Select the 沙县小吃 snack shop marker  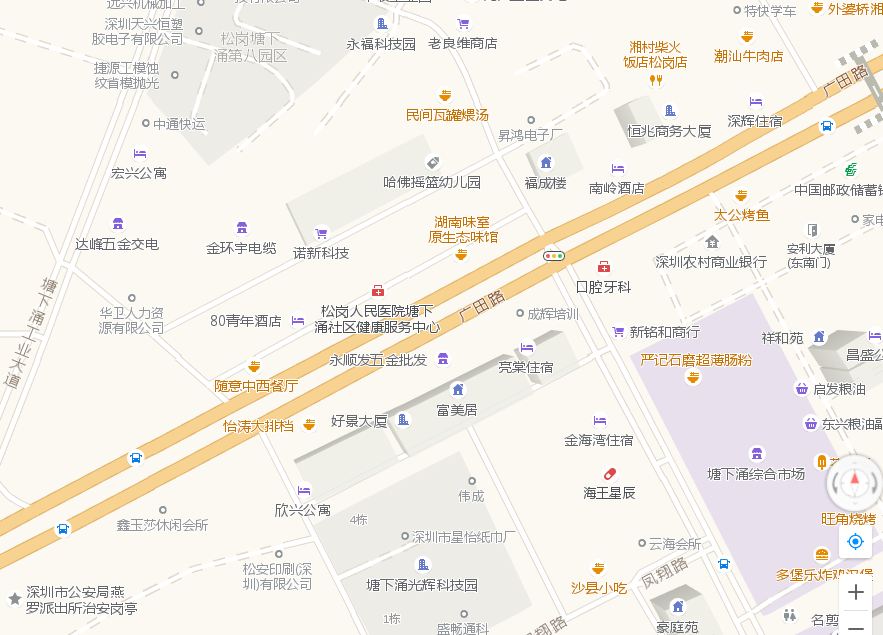598,568
